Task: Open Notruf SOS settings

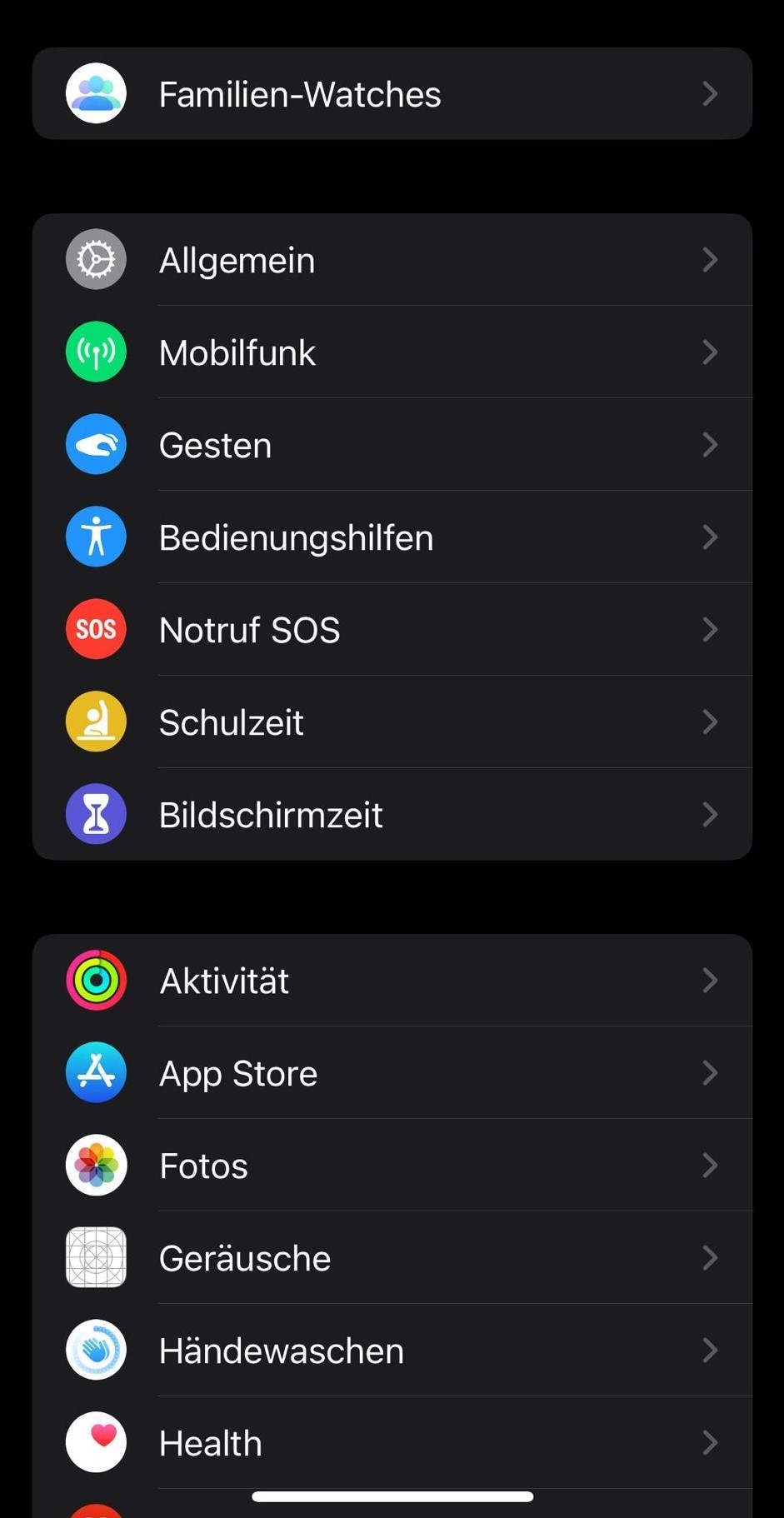Action: tap(392, 630)
